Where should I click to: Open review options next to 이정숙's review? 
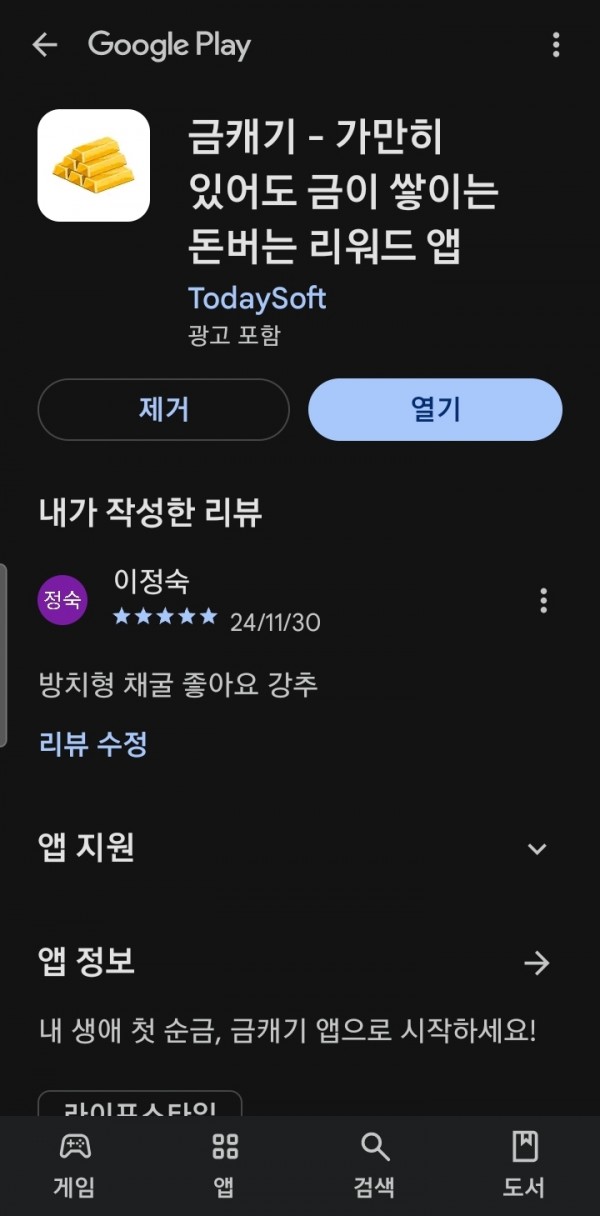tap(544, 600)
